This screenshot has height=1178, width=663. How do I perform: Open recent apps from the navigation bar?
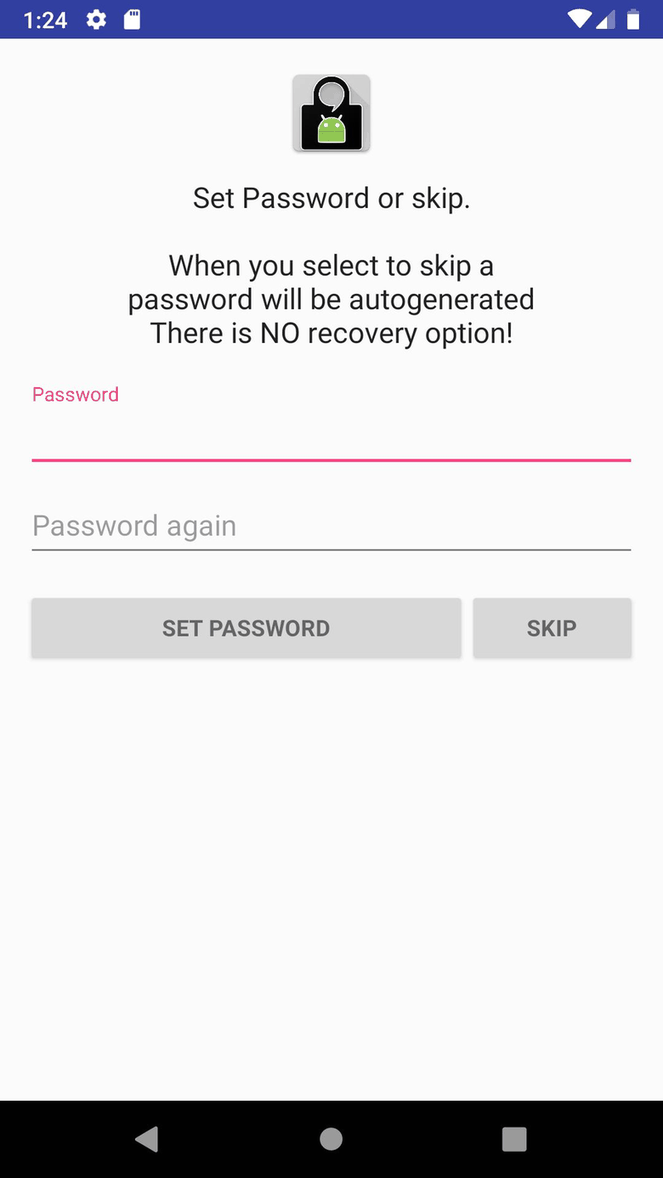coord(514,1138)
